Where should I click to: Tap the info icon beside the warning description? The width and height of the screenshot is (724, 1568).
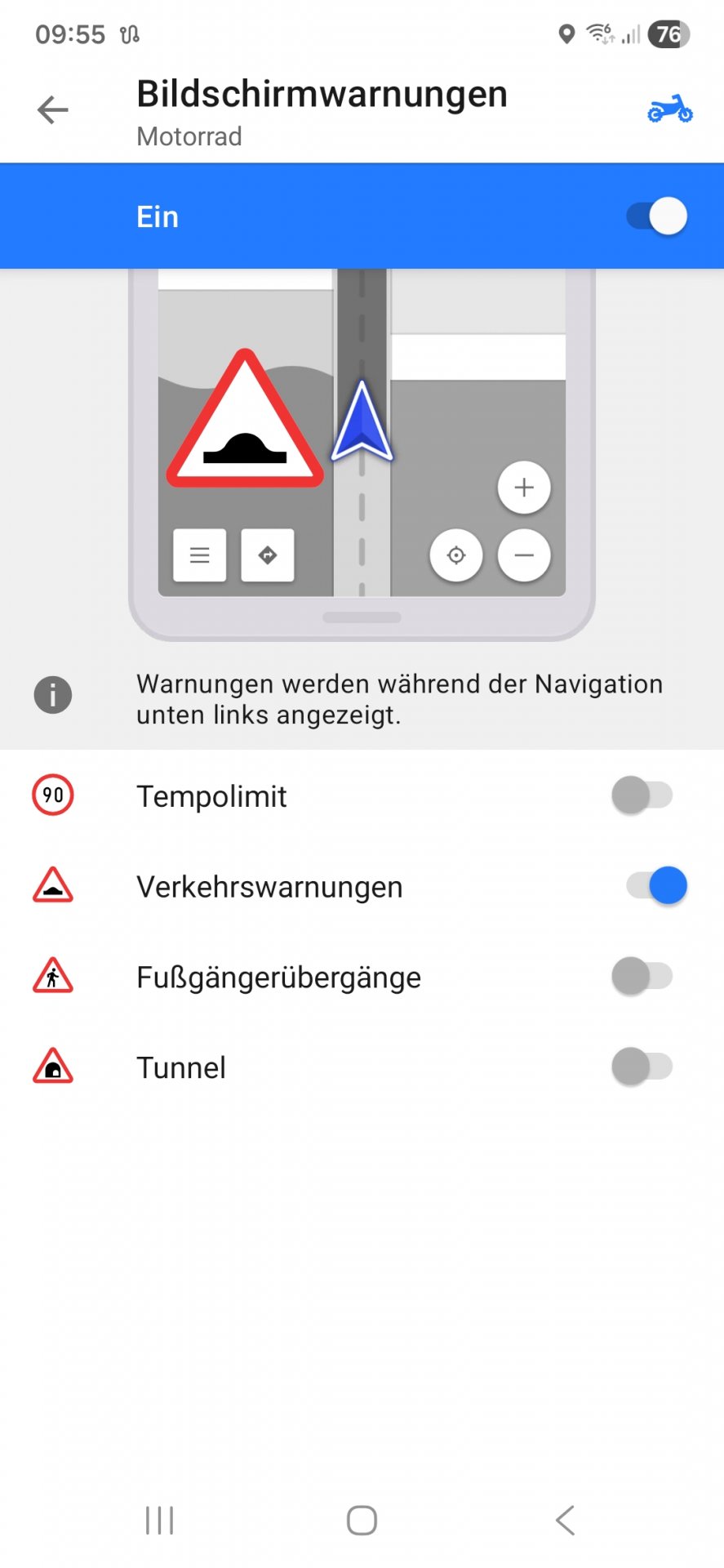(52, 695)
